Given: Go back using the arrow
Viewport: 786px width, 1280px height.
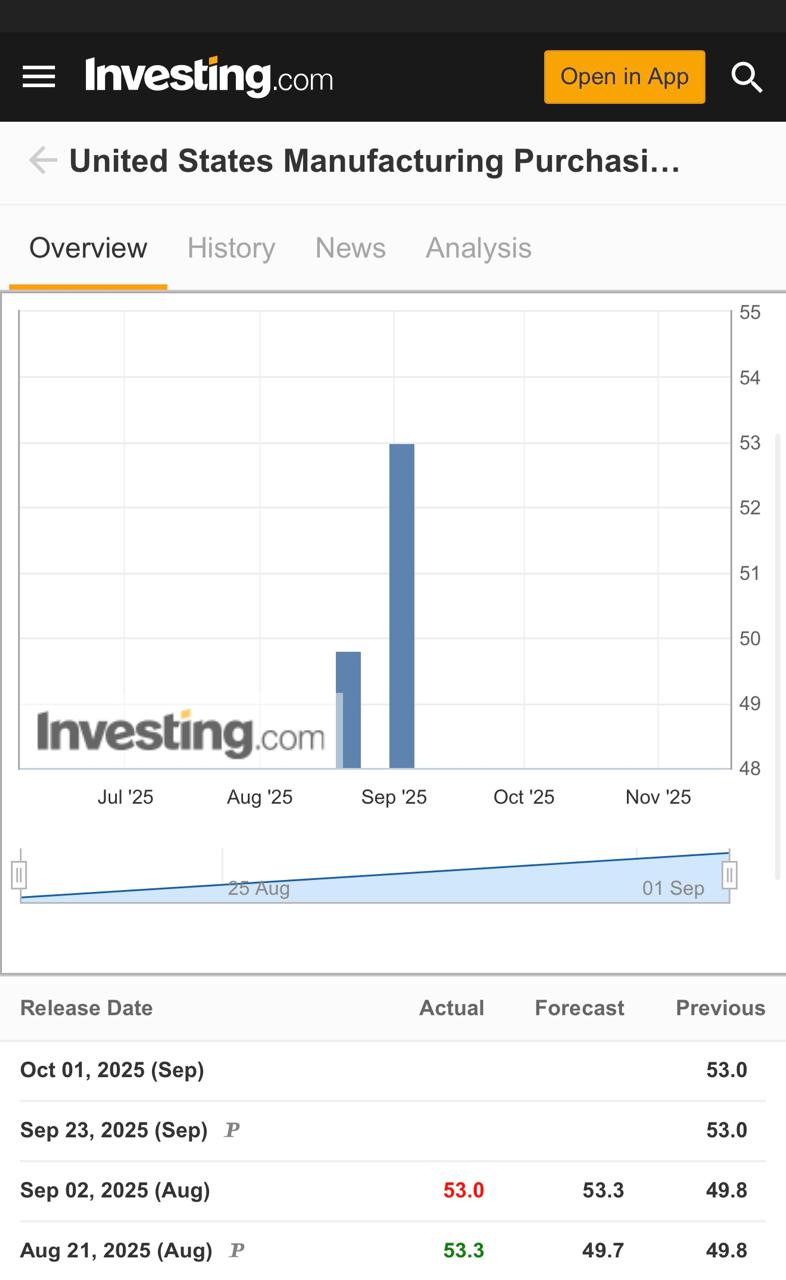Looking at the screenshot, I should (x=43, y=160).
